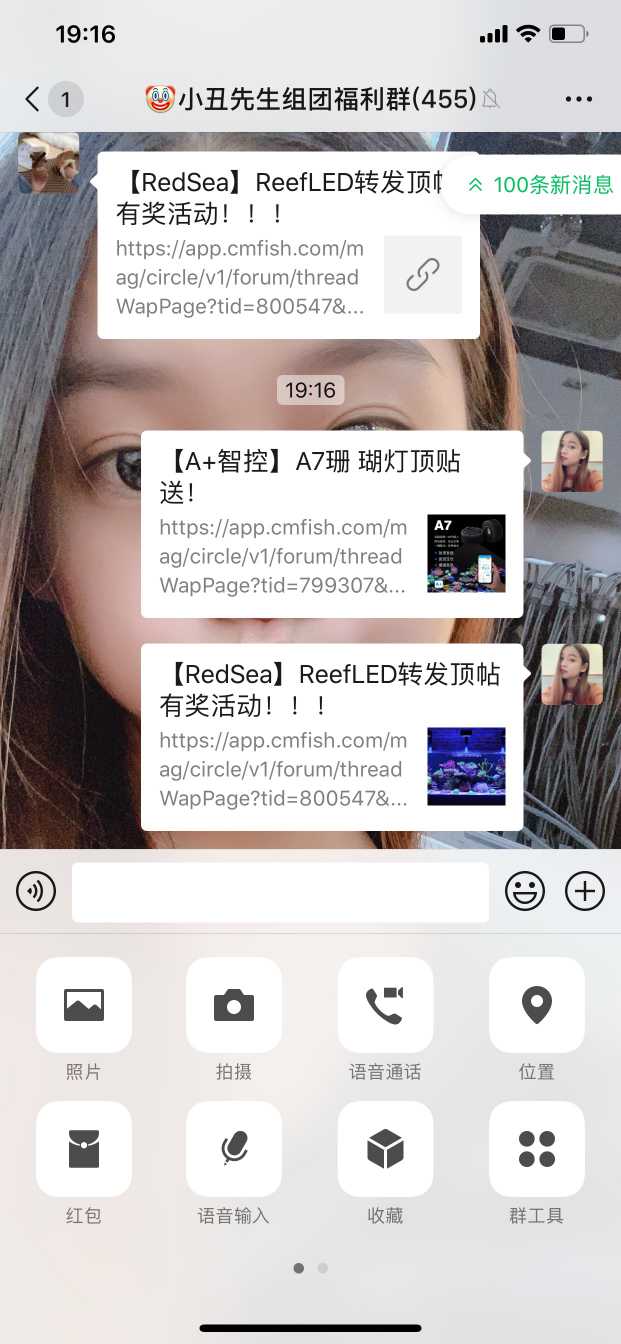Open 群工具 group tools

click(x=537, y=1149)
